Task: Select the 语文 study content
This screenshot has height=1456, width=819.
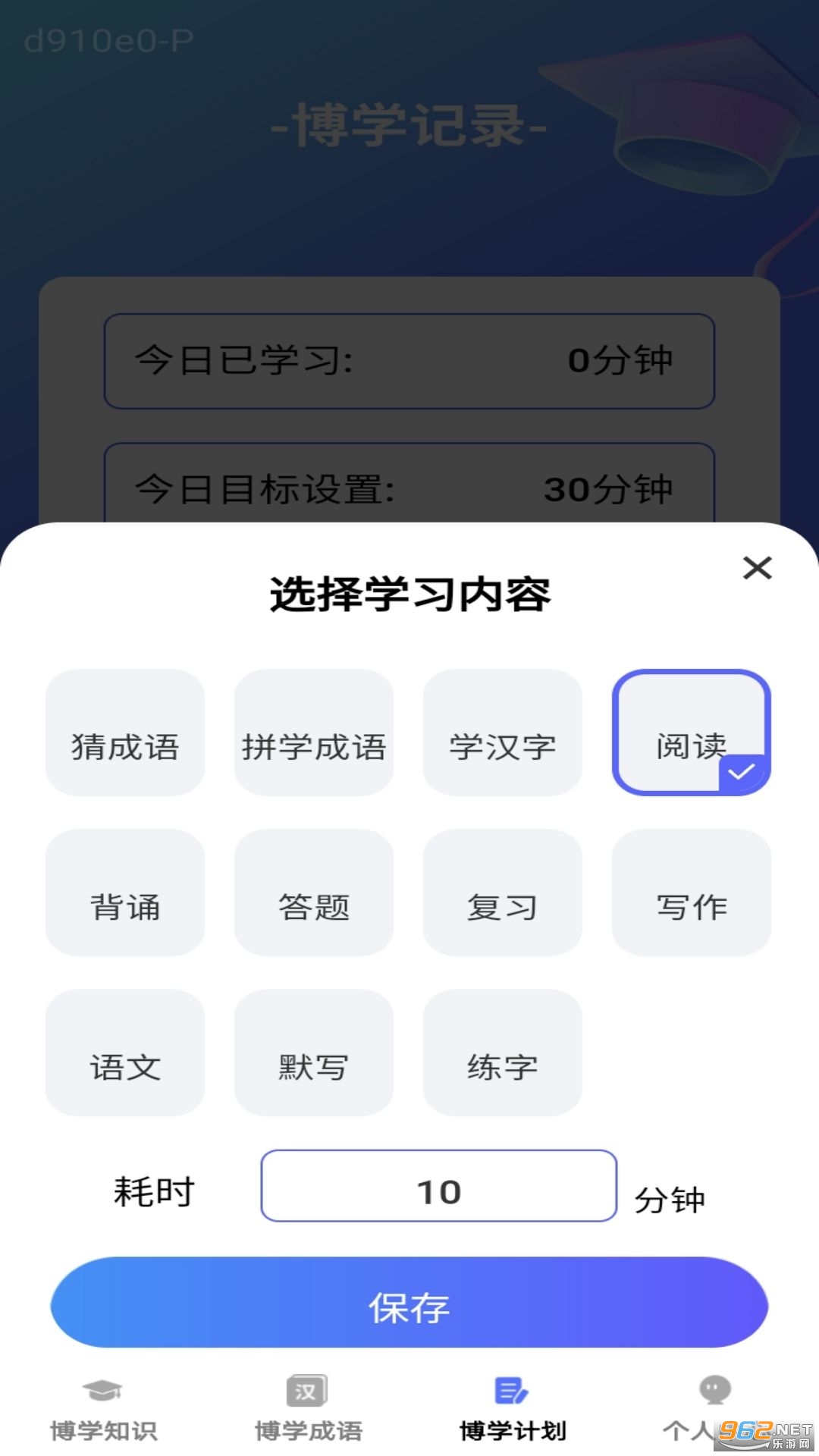Action: (124, 1053)
